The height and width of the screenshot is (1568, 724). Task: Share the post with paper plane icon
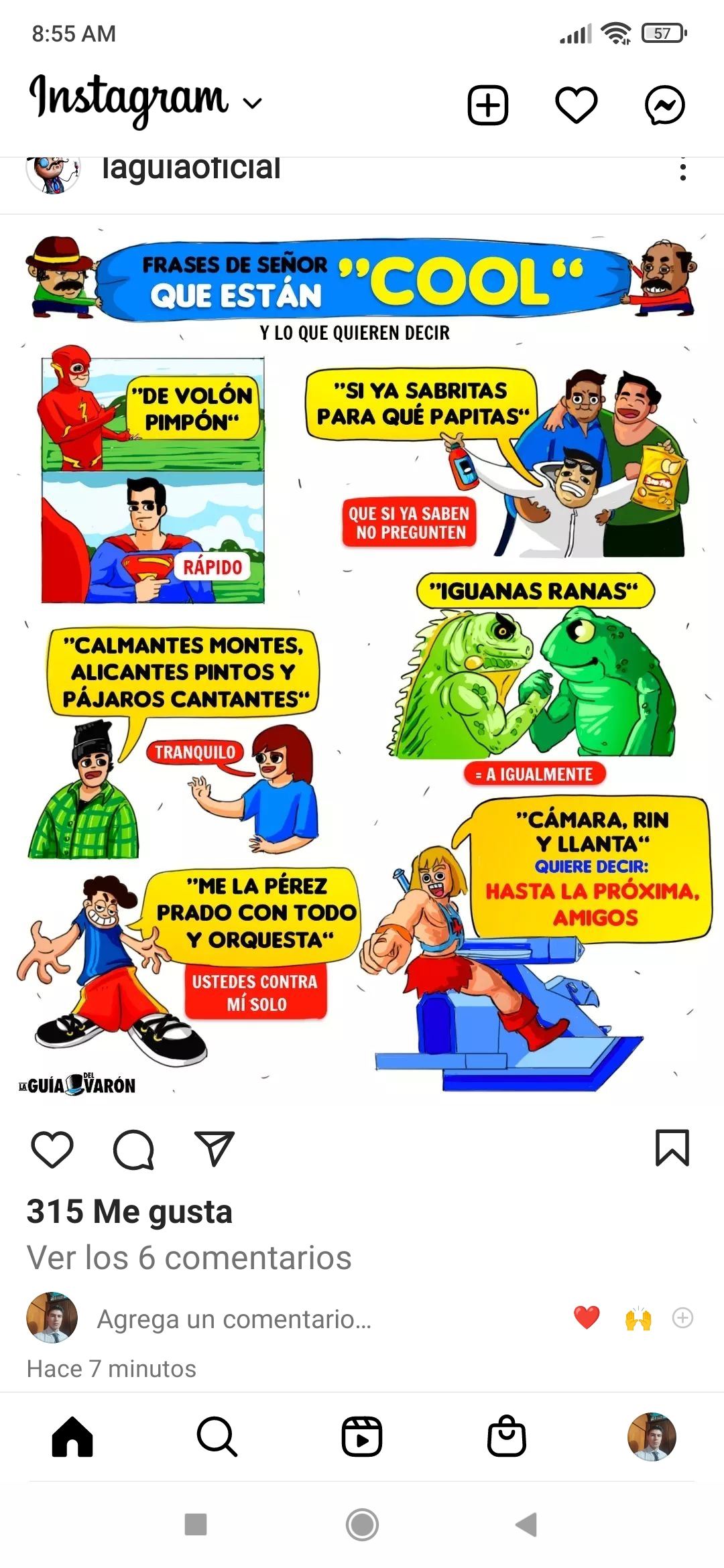(x=215, y=1147)
